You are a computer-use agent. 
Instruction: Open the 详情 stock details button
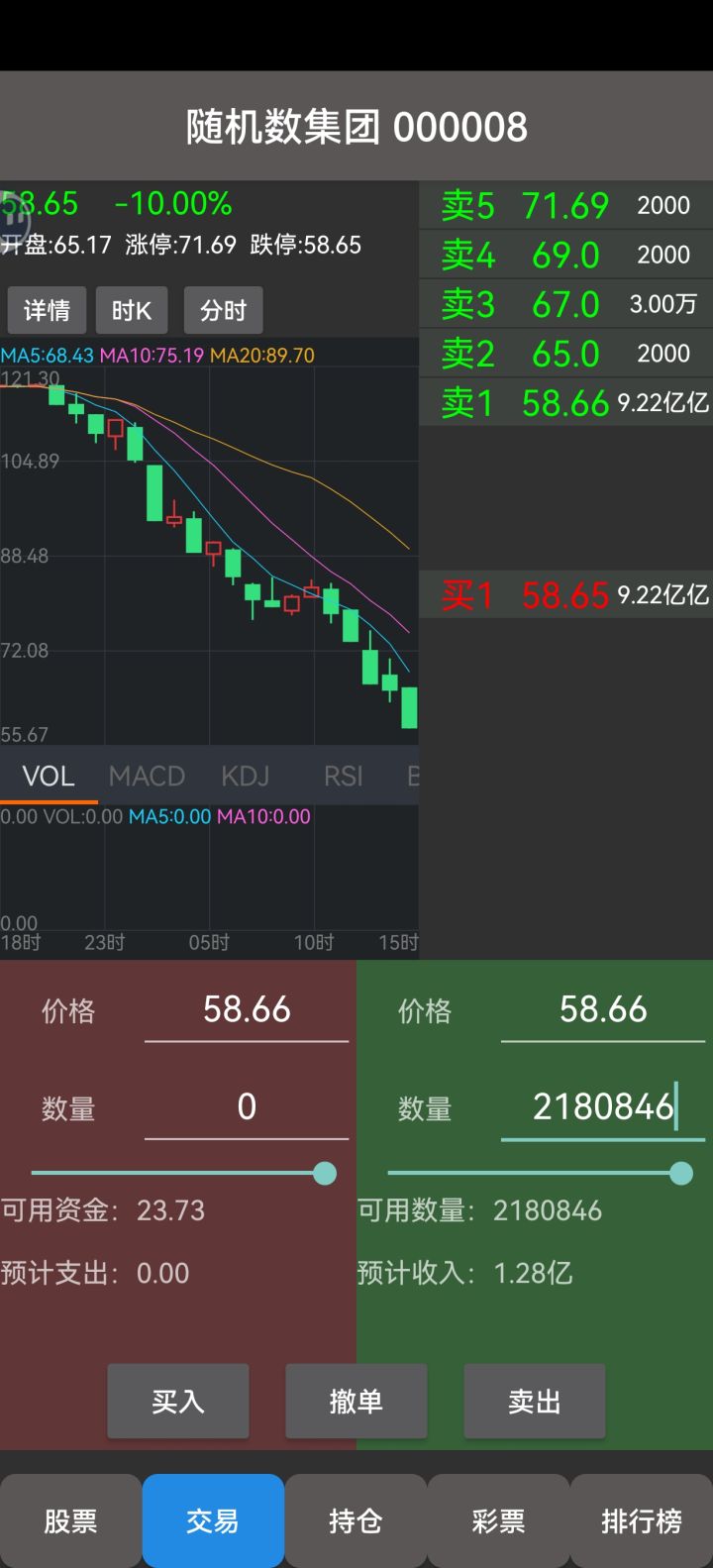tap(47, 311)
